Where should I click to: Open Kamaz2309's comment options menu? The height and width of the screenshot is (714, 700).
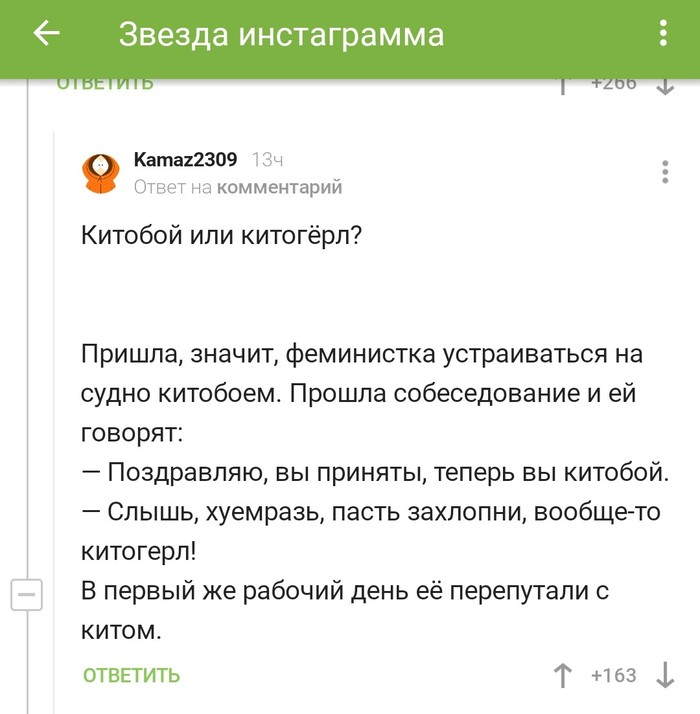tap(665, 172)
